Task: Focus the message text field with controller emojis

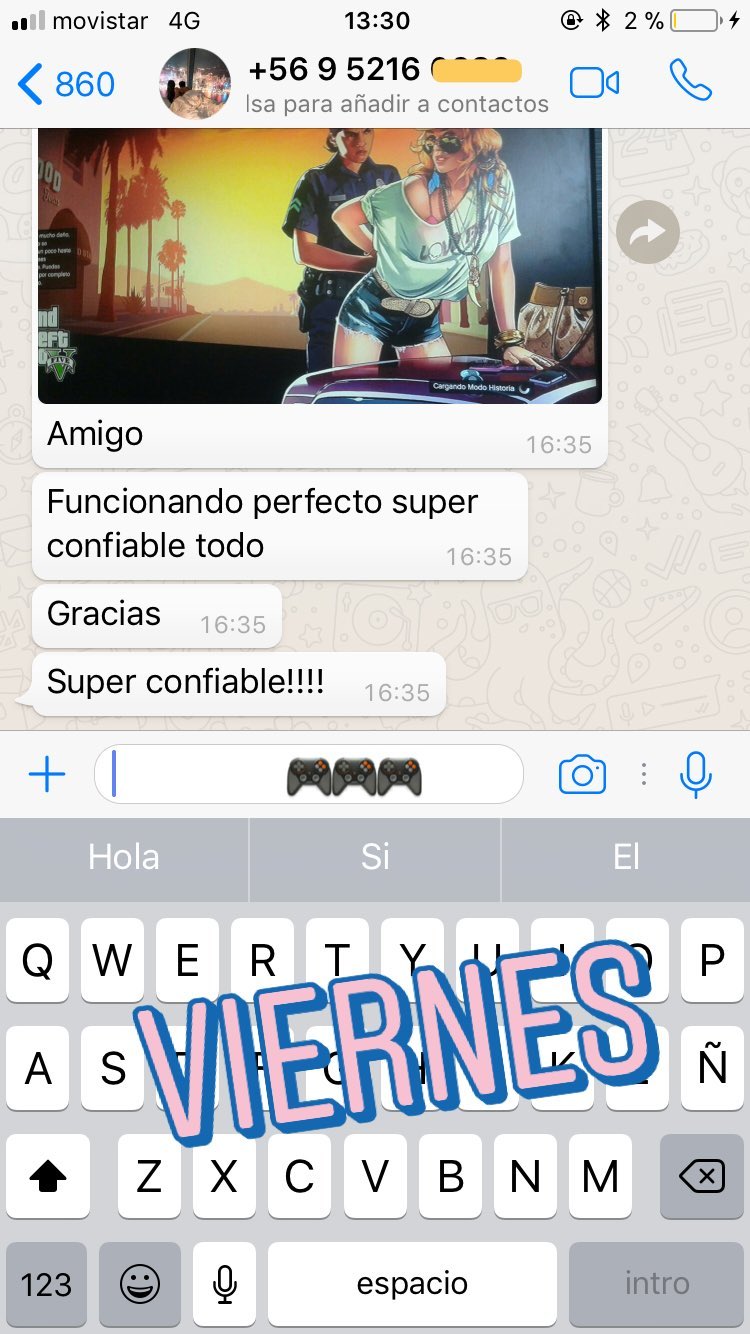Action: pos(309,775)
